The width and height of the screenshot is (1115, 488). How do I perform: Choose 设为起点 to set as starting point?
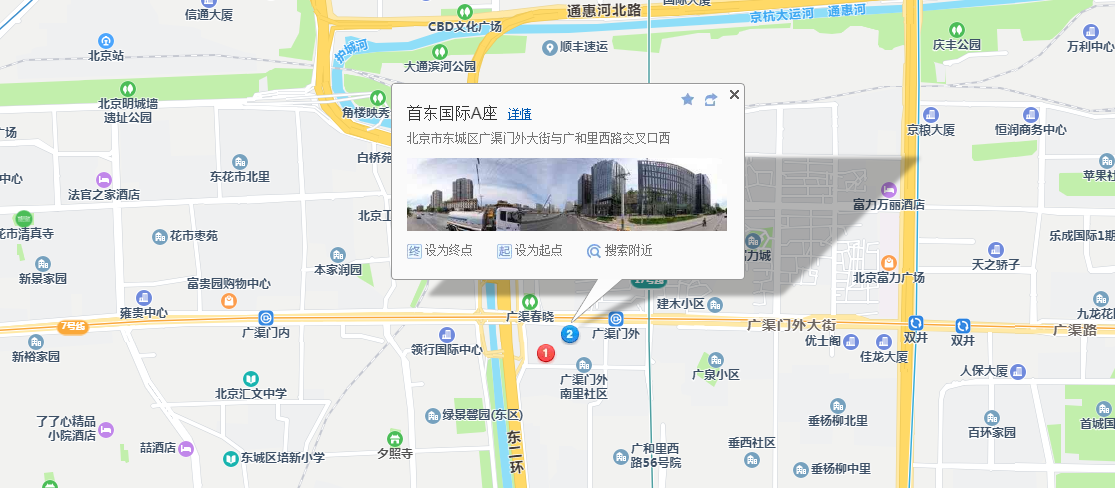click(x=530, y=251)
